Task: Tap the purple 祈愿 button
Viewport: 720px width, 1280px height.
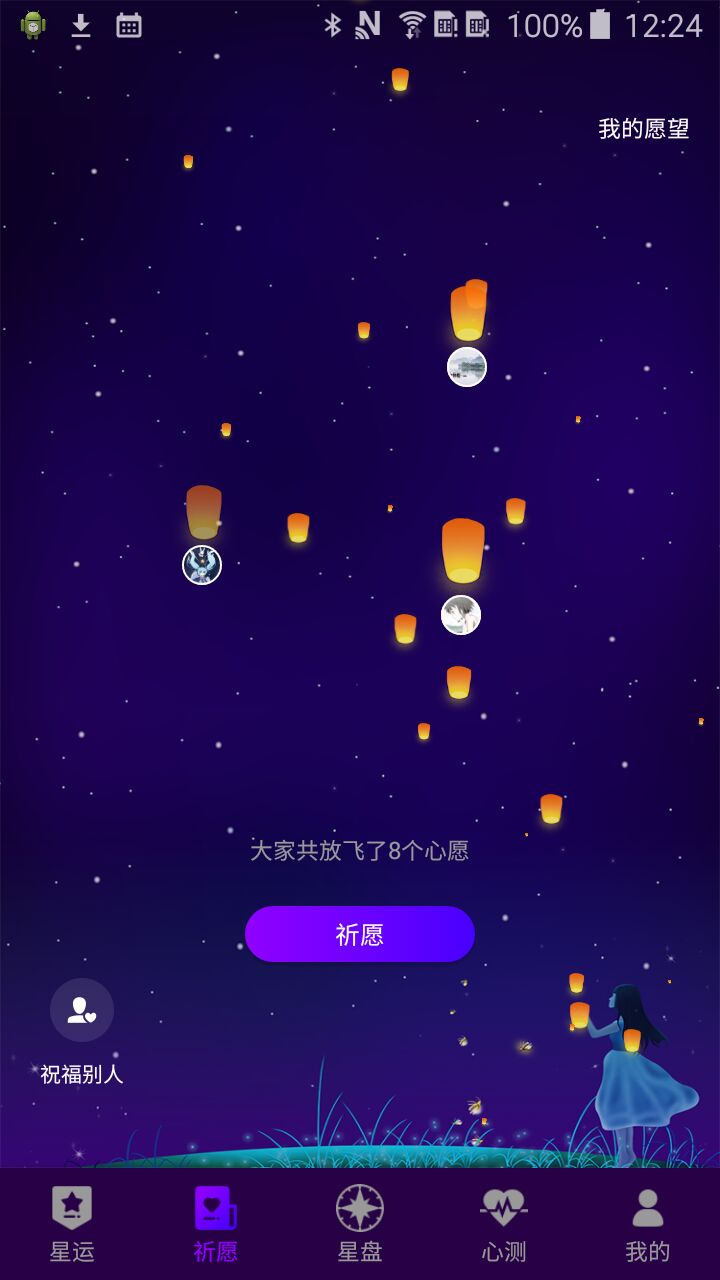Action: [360, 934]
